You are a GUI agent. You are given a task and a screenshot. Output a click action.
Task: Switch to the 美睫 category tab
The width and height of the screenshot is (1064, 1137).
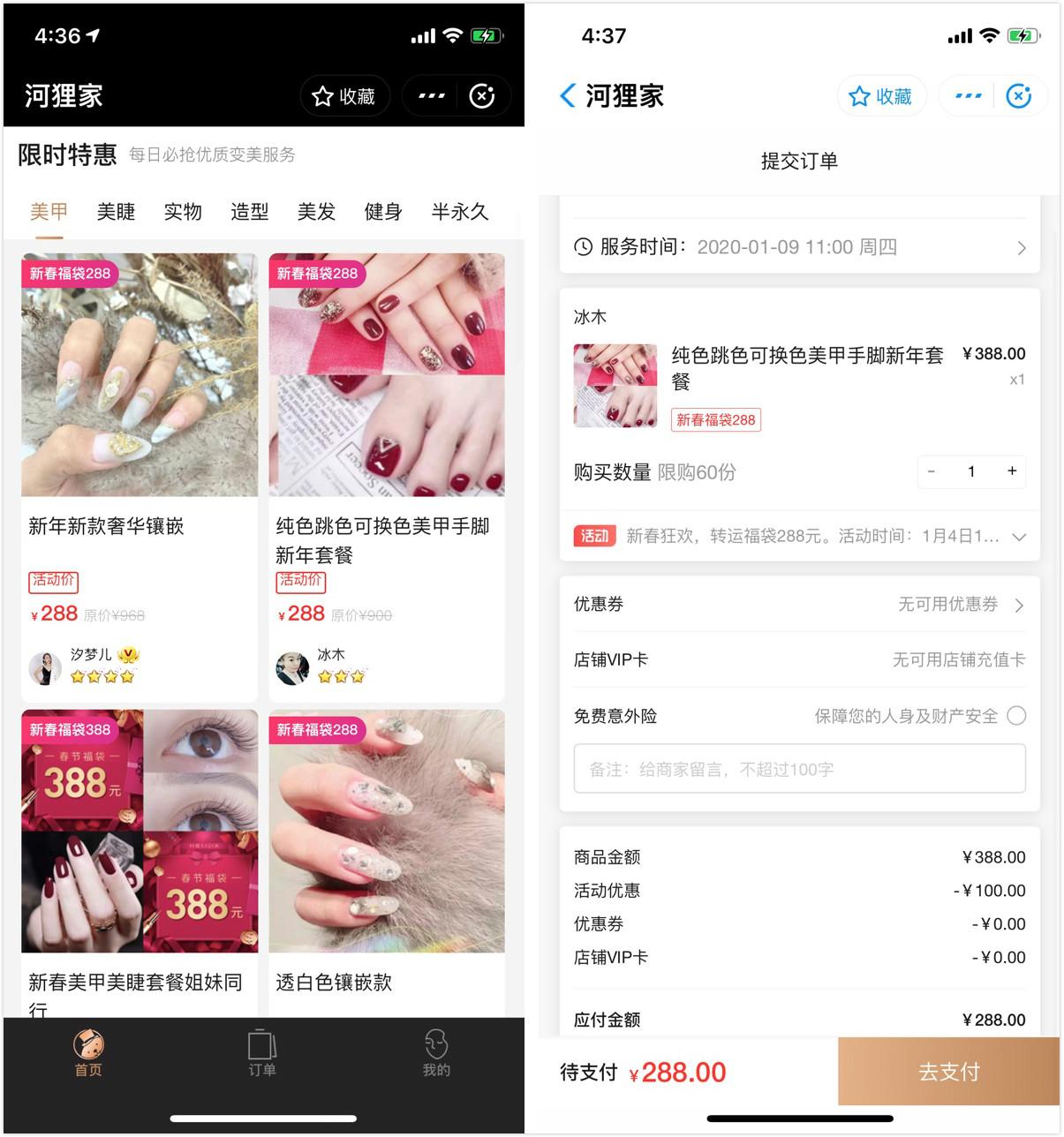(115, 212)
